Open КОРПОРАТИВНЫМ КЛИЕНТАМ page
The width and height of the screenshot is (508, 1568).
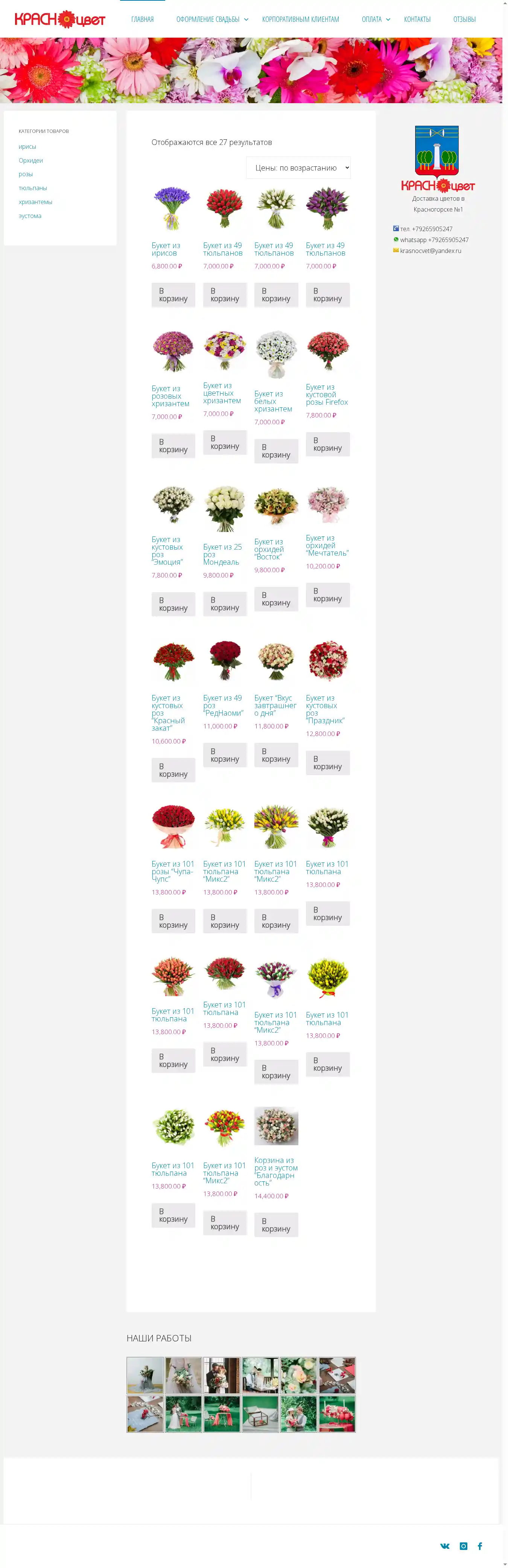(x=301, y=20)
